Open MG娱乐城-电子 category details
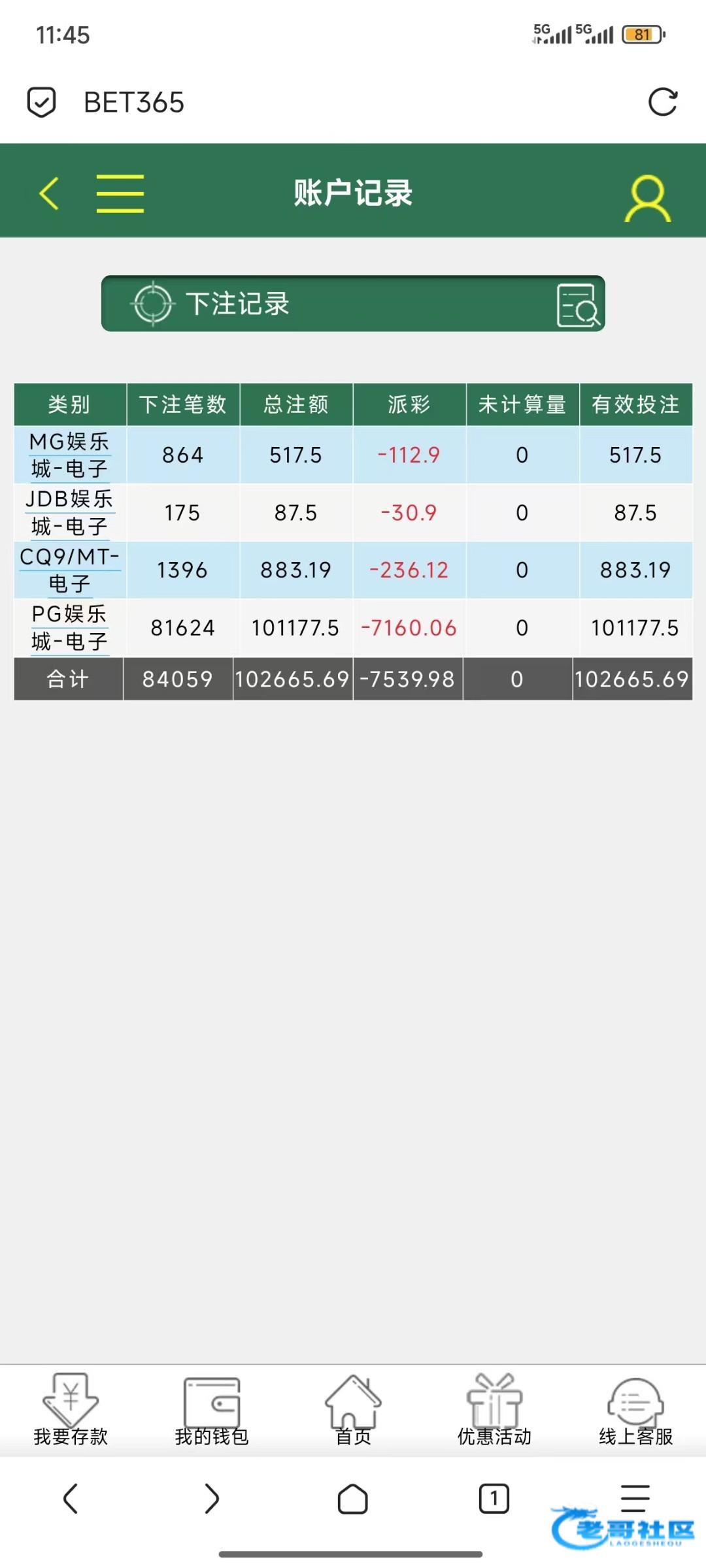This screenshot has width=706, height=1568. [x=69, y=455]
